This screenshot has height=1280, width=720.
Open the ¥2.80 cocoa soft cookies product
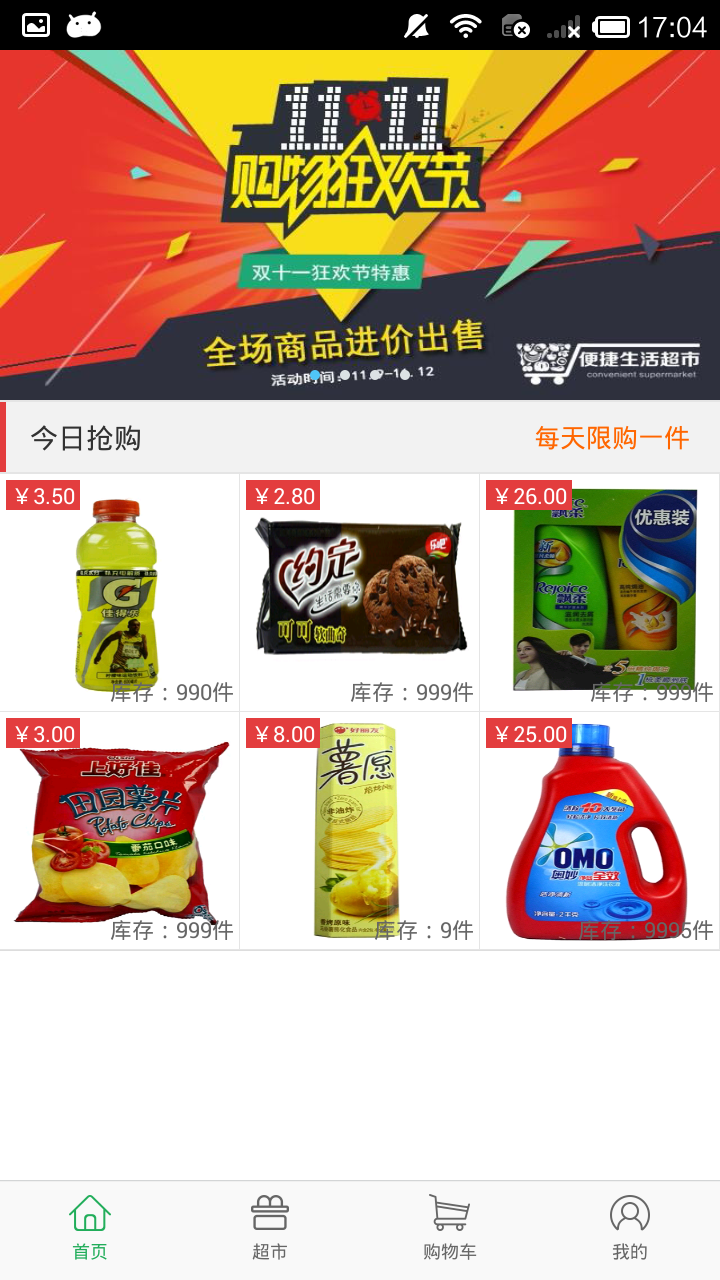pos(360,592)
